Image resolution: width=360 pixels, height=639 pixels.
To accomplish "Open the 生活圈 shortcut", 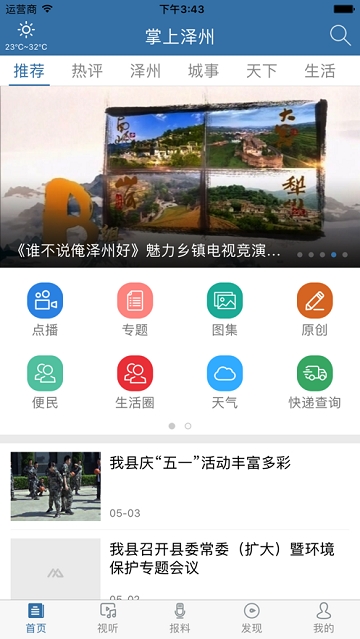I will 135,382.
